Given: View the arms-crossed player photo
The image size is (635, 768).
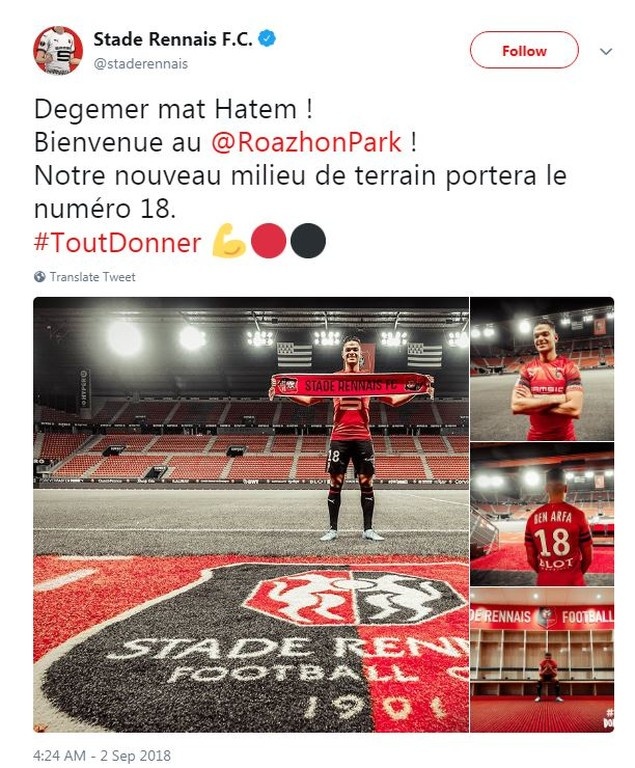Looking at the screenshot, I should [x=542, y=368].
